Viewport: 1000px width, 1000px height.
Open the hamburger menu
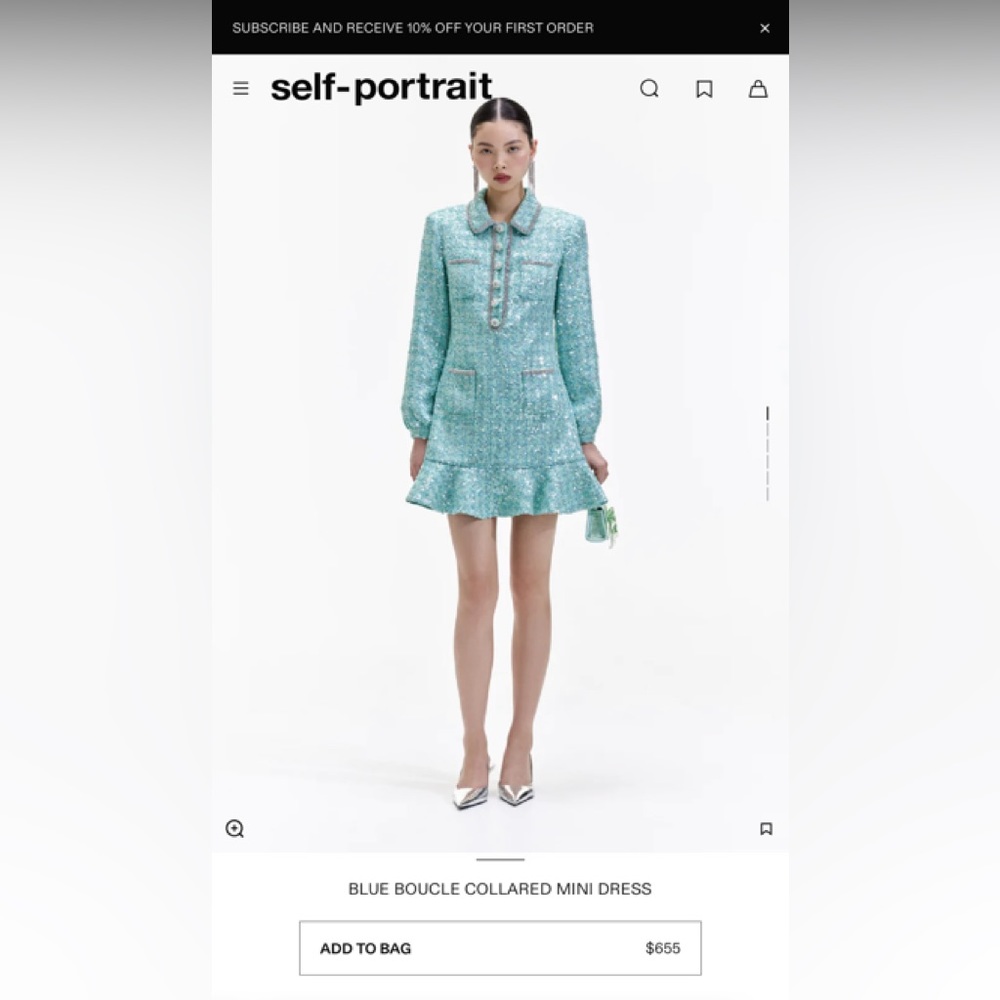coord(241,88)
